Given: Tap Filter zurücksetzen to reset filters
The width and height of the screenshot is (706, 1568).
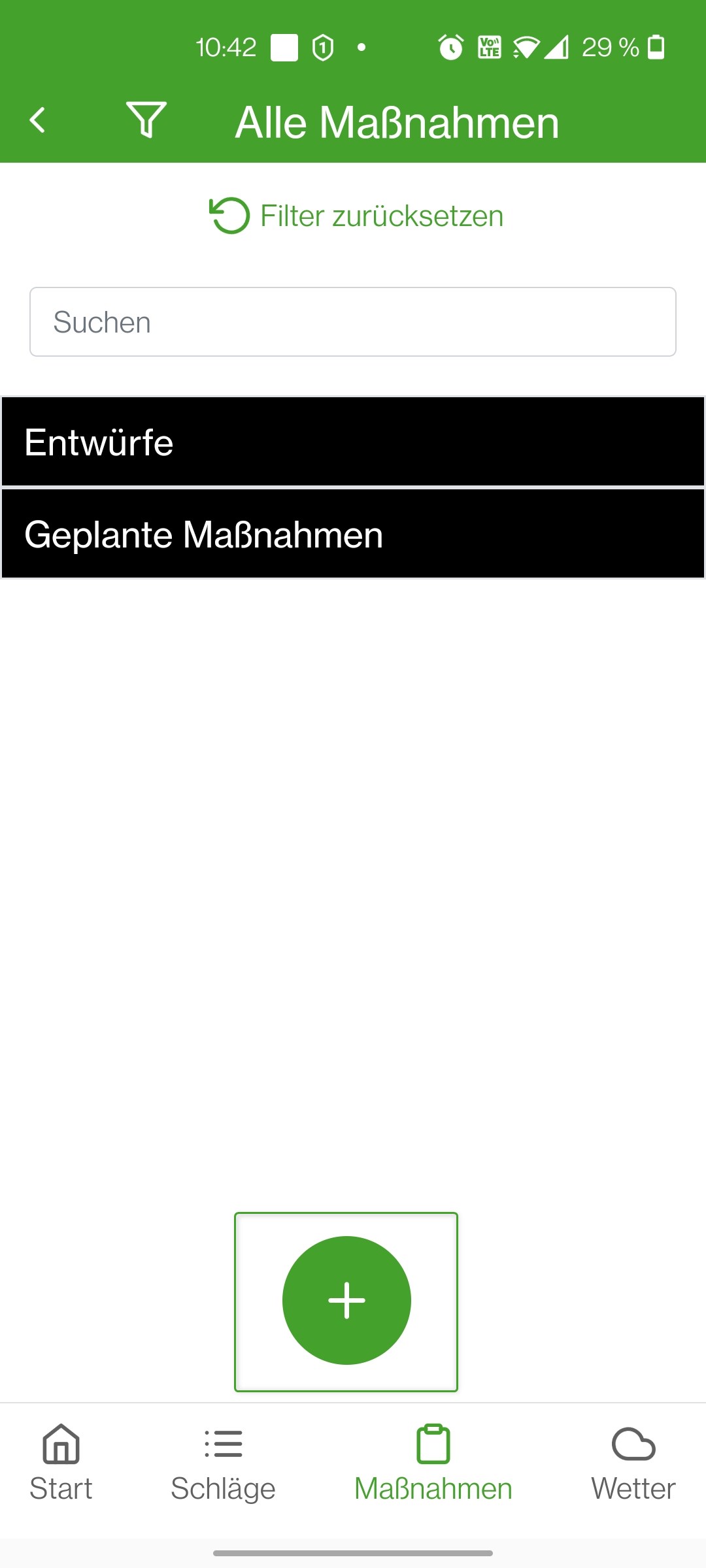Looking at the screenshot, I should click(380, 215).
